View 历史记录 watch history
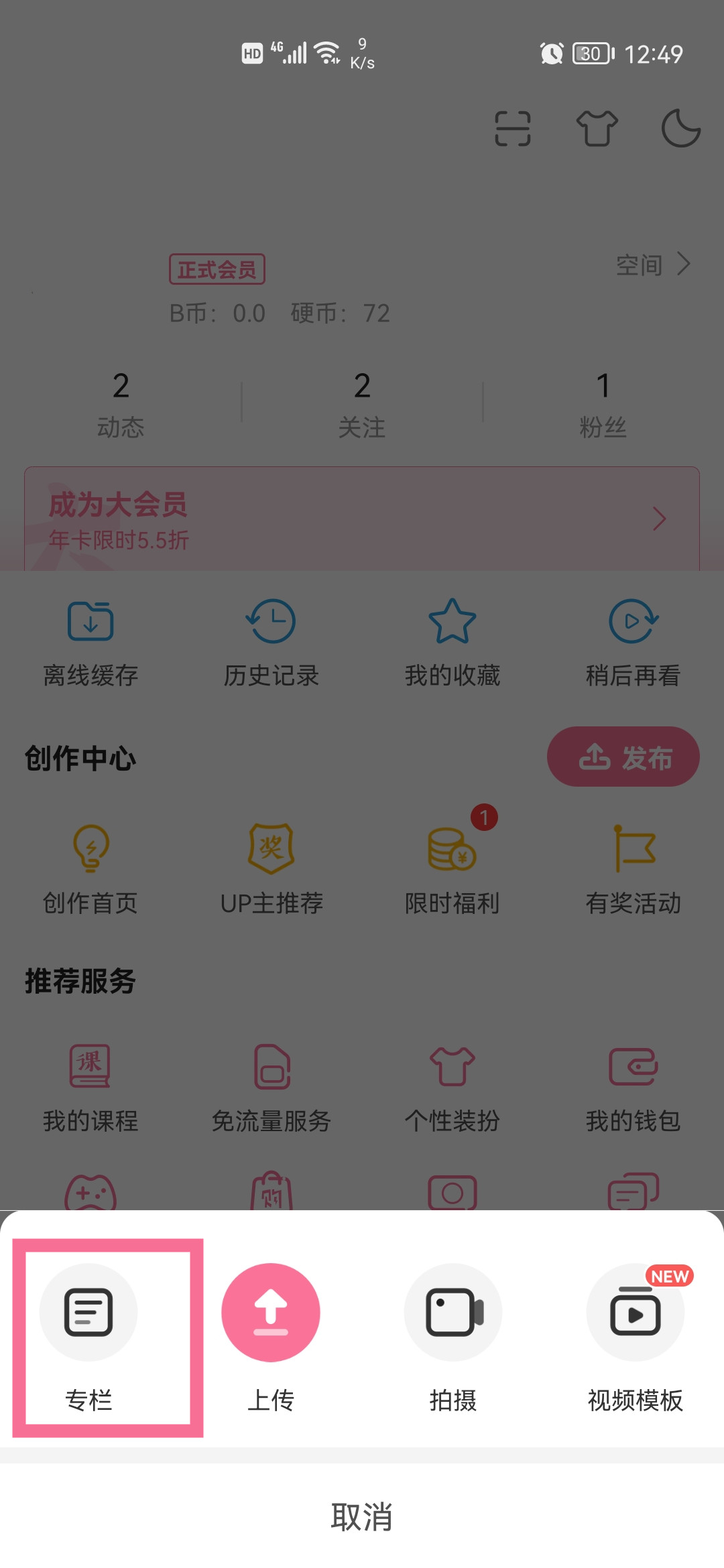This screenshot has width=724, height=1568. tap(271, 640)
